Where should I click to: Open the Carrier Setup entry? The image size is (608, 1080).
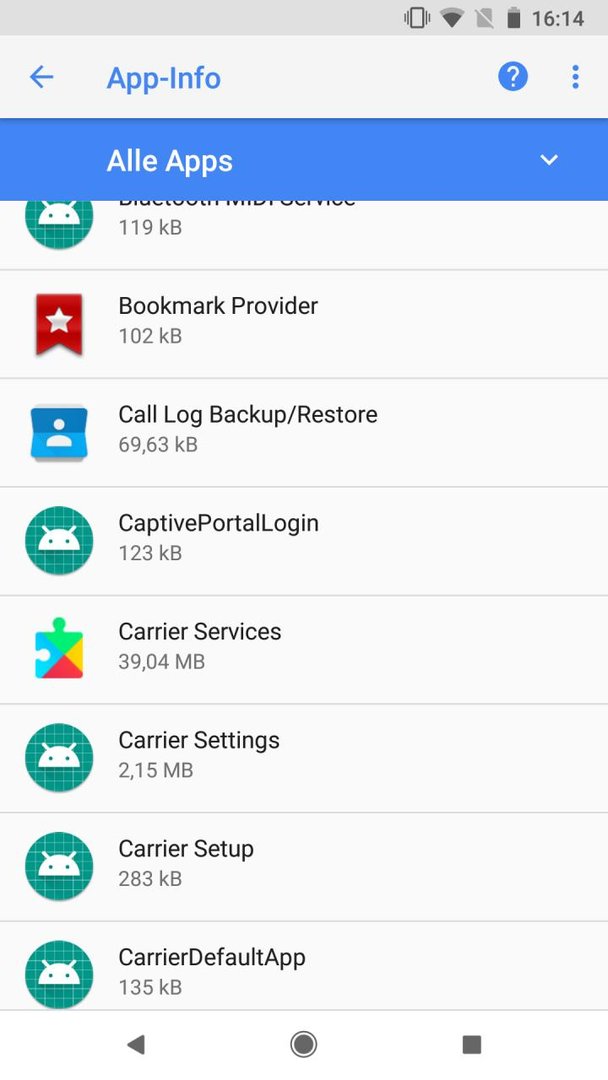click(304, 866)
